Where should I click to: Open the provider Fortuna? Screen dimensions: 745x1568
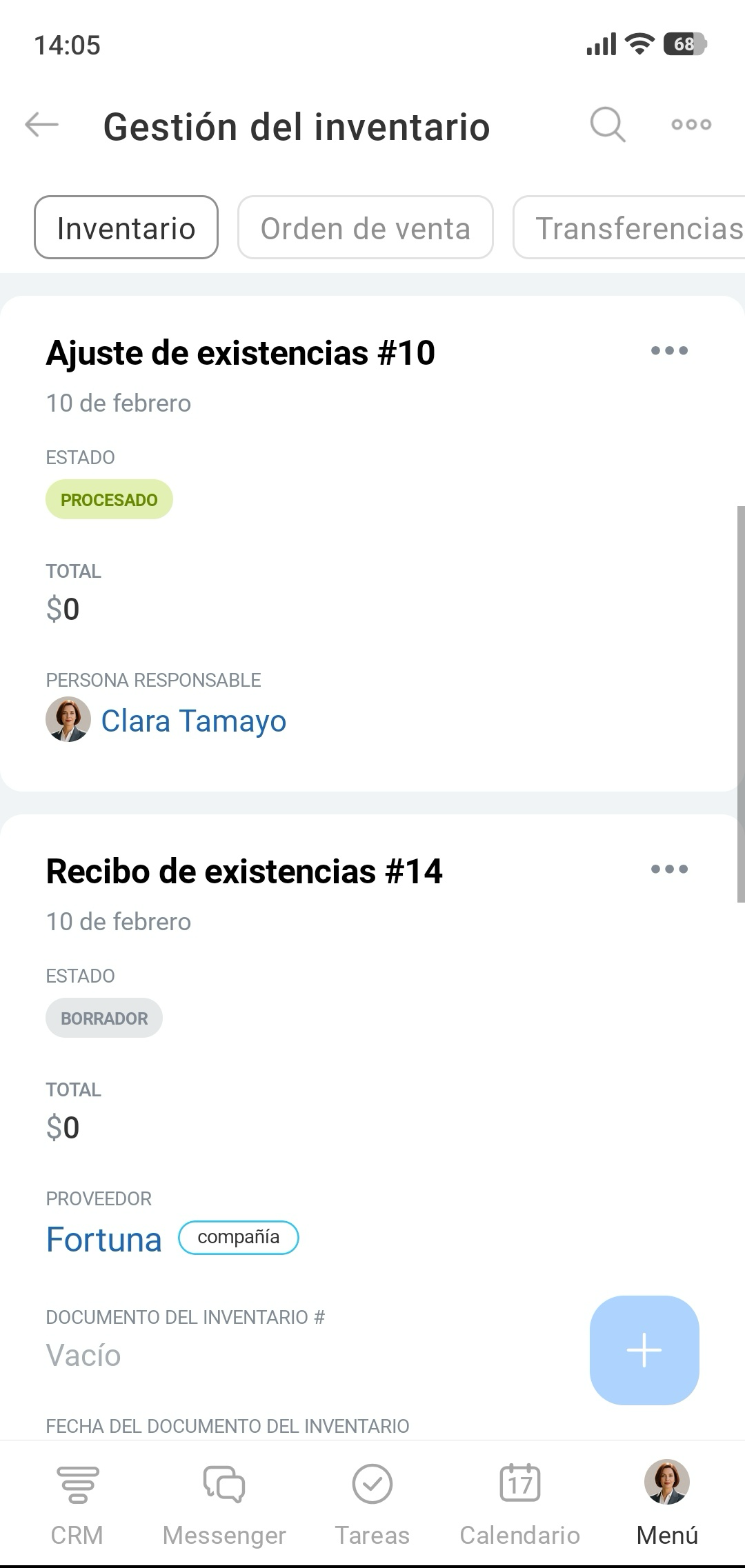pyautogui.click(x=104, y=1240)
